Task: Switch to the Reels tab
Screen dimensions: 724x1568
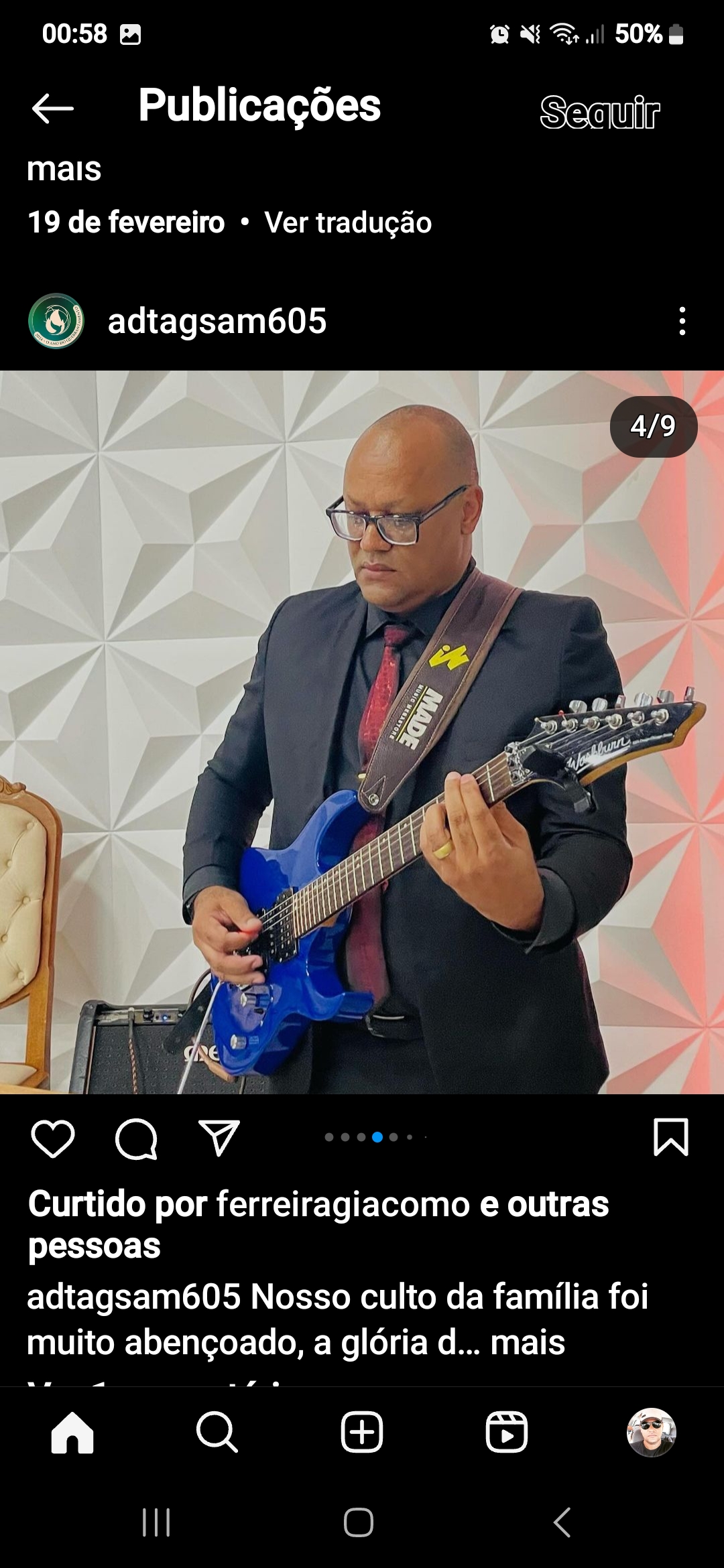Action: coord(507,1433)
